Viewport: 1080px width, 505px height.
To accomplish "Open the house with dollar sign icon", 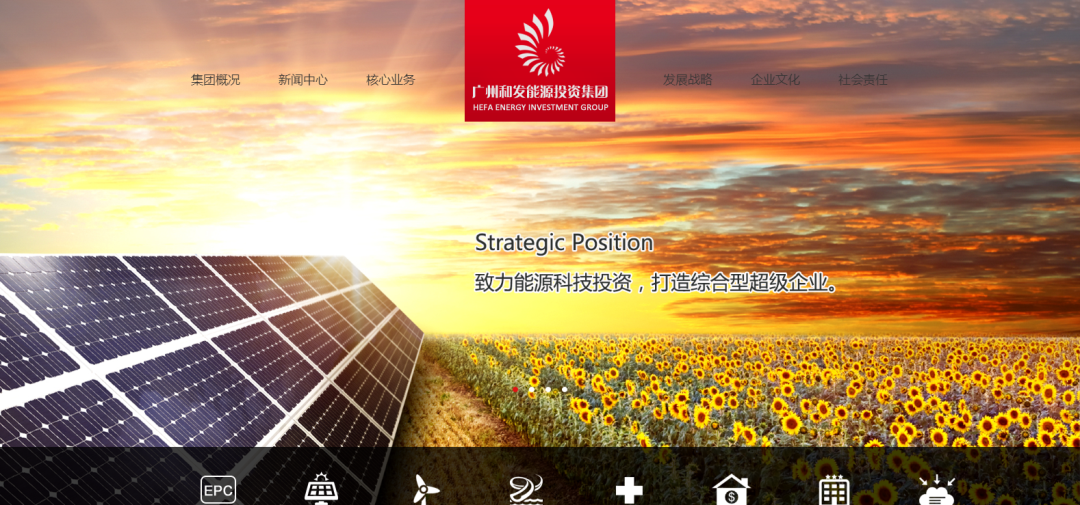I will click(731, 490).
